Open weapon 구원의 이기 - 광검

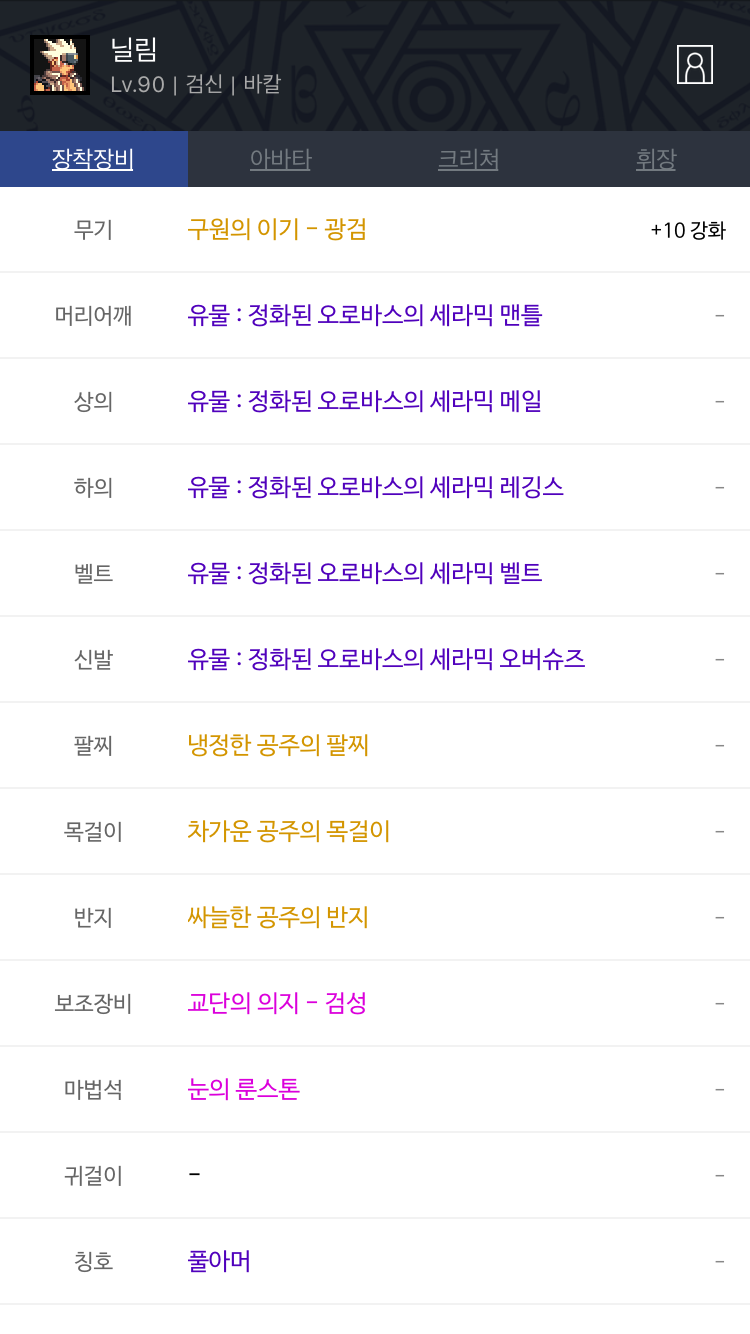277,229
